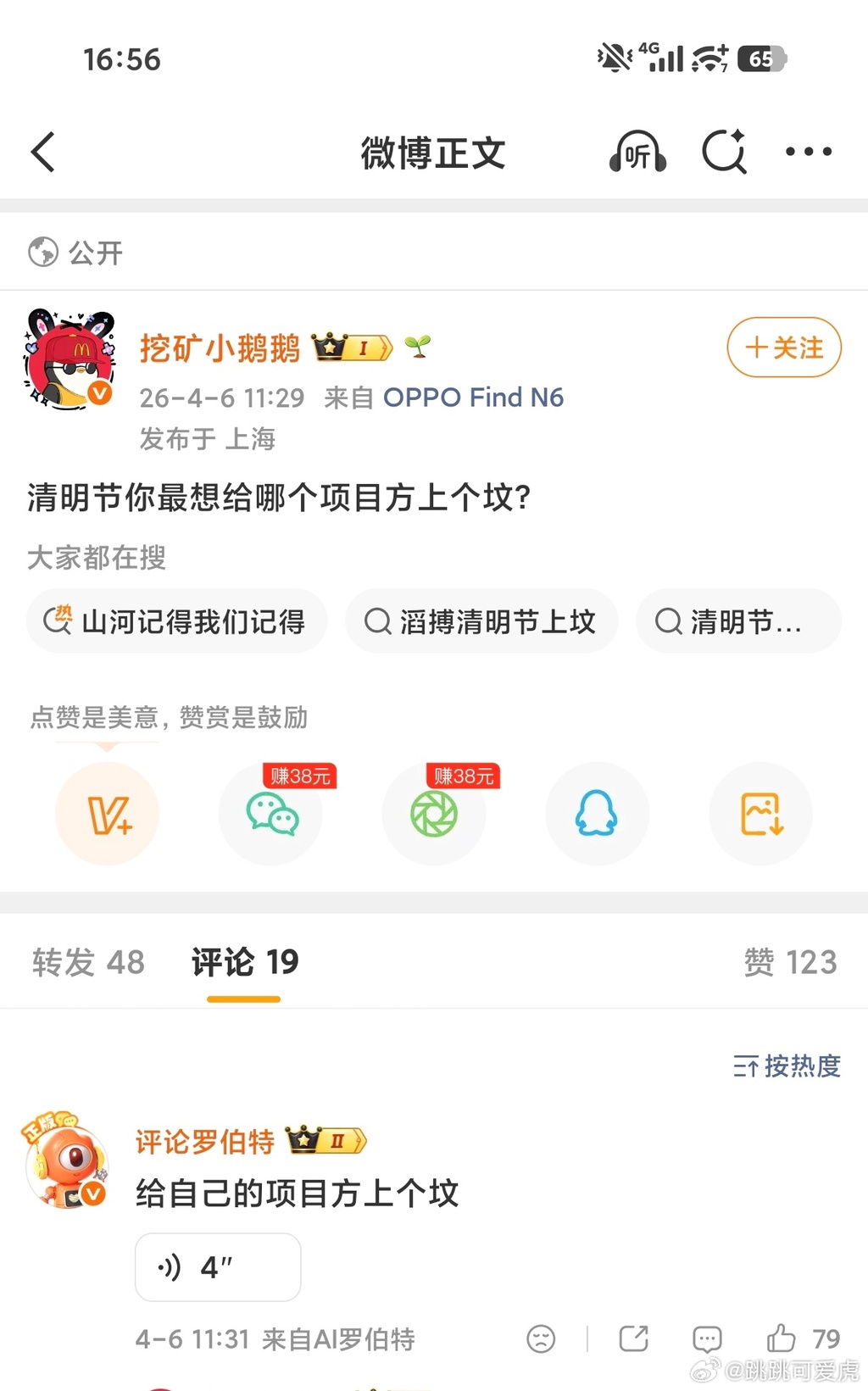Share to WeChat Moments
Image resolution: width=868 pixels, height=1391 pixels.
click(x=434, y=814)
